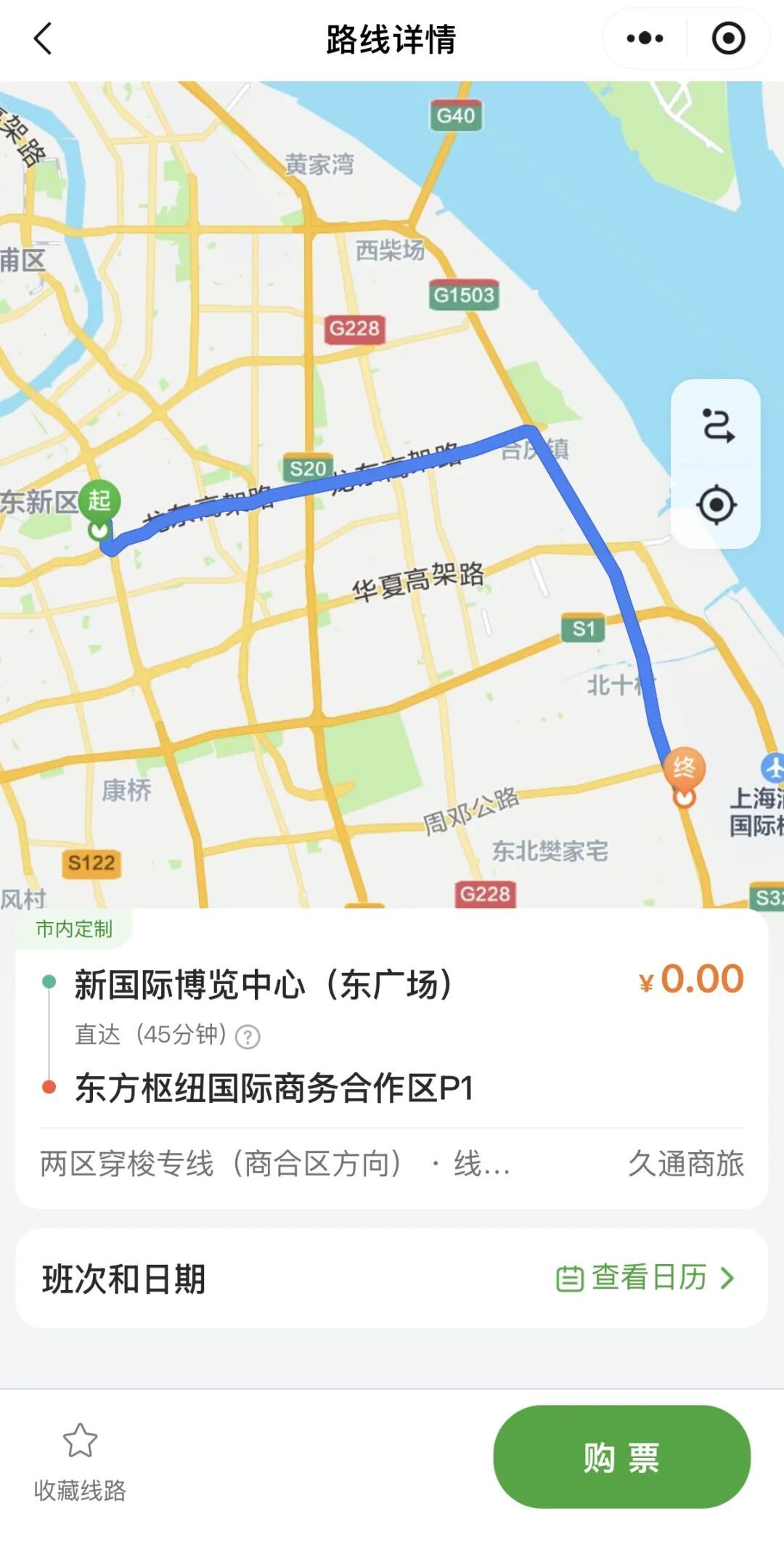Image resolution: width=784 pixels, height=1545 pixels.
Task: Tap the question mark beside 直达 (45分钟)
Action: 248,1036
